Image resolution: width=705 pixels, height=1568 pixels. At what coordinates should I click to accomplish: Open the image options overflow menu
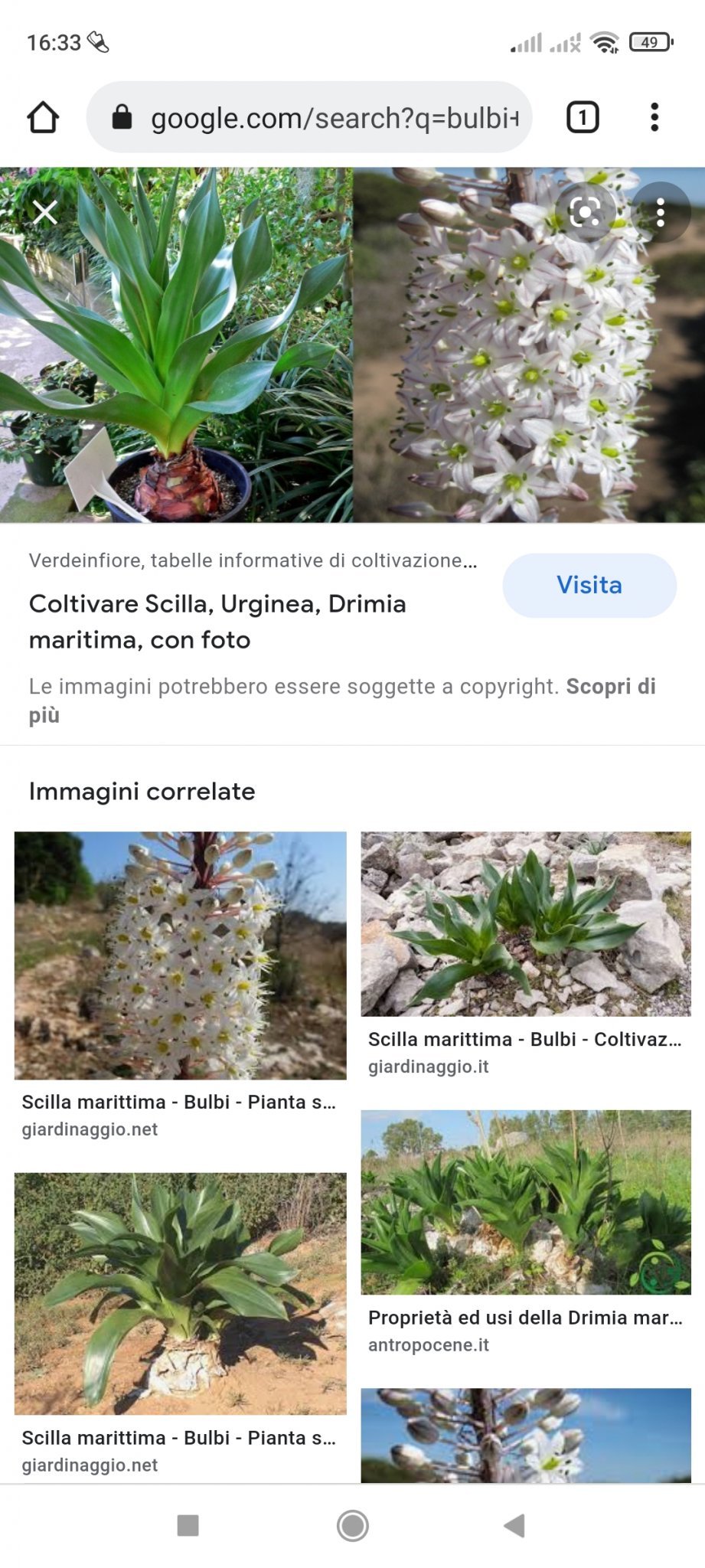660,212
